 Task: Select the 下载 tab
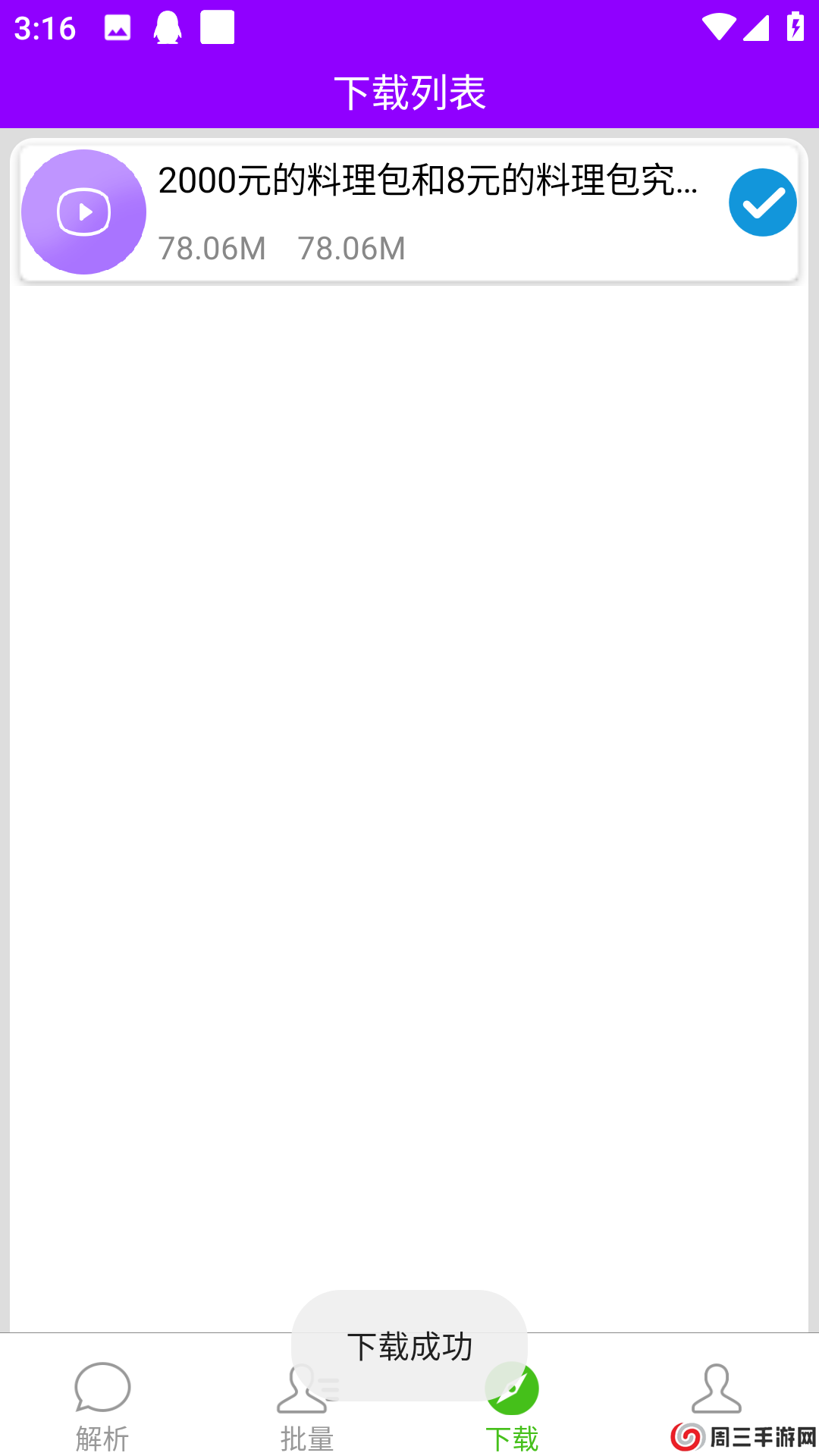coord(512,1407)
